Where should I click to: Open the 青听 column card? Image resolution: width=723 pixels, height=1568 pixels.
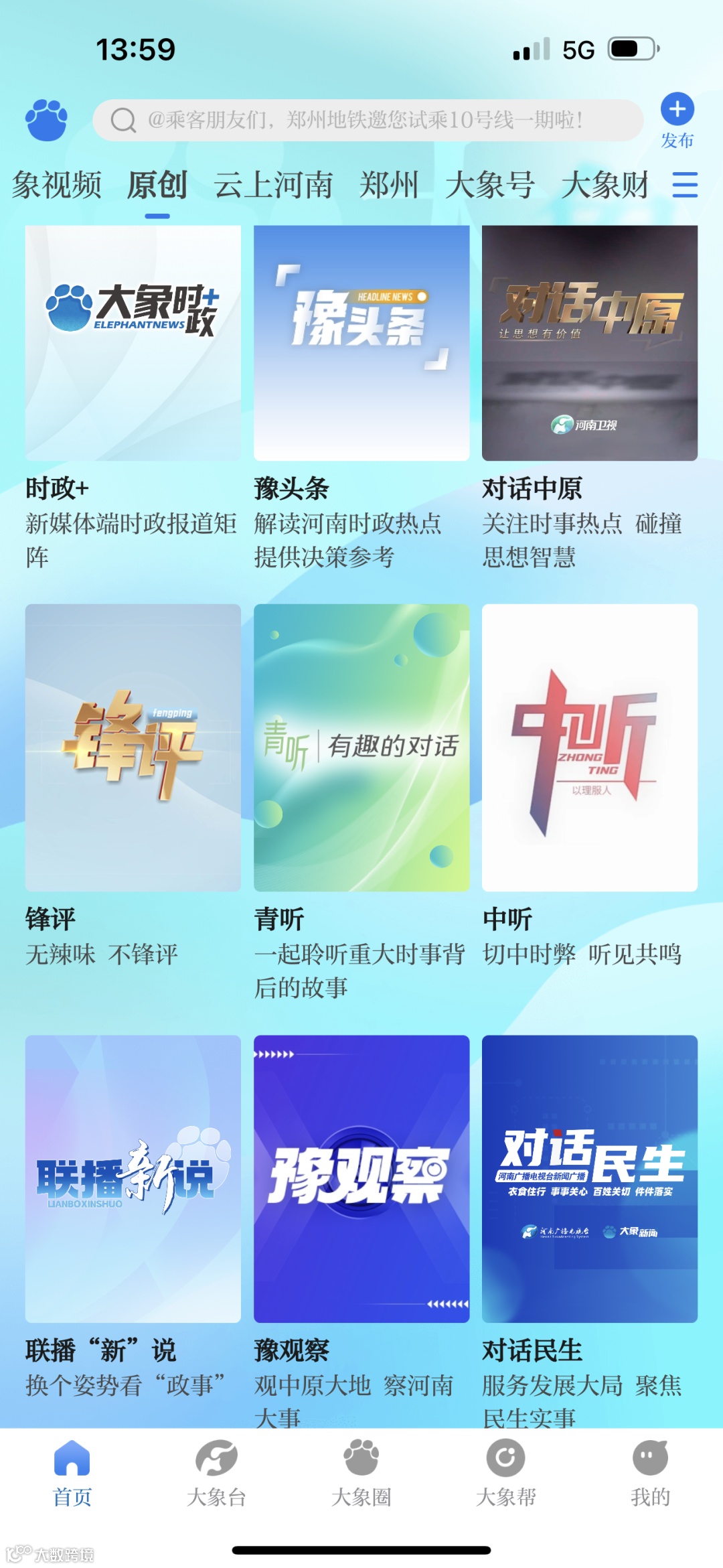click(x=361, y=747)
